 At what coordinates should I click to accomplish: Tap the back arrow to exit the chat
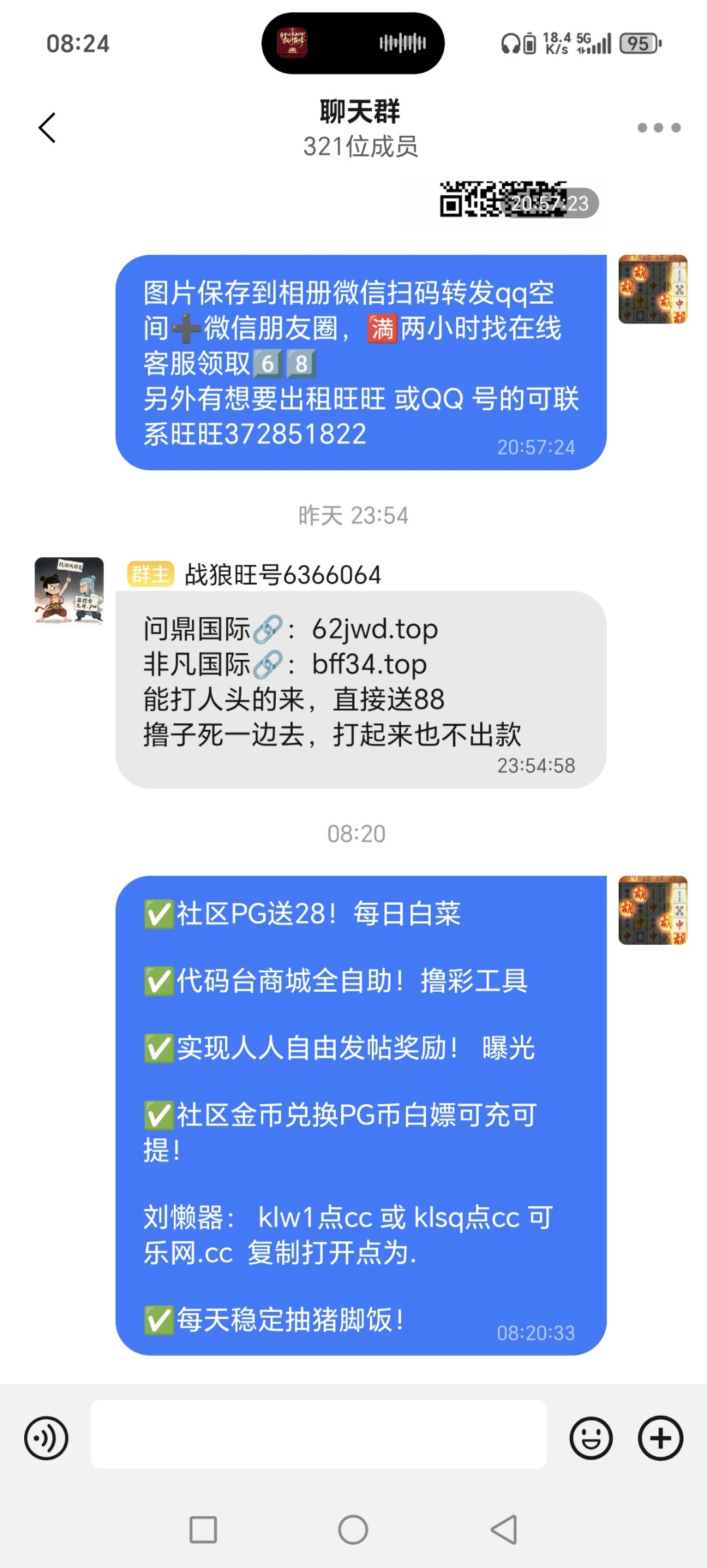tap(46, 127)
